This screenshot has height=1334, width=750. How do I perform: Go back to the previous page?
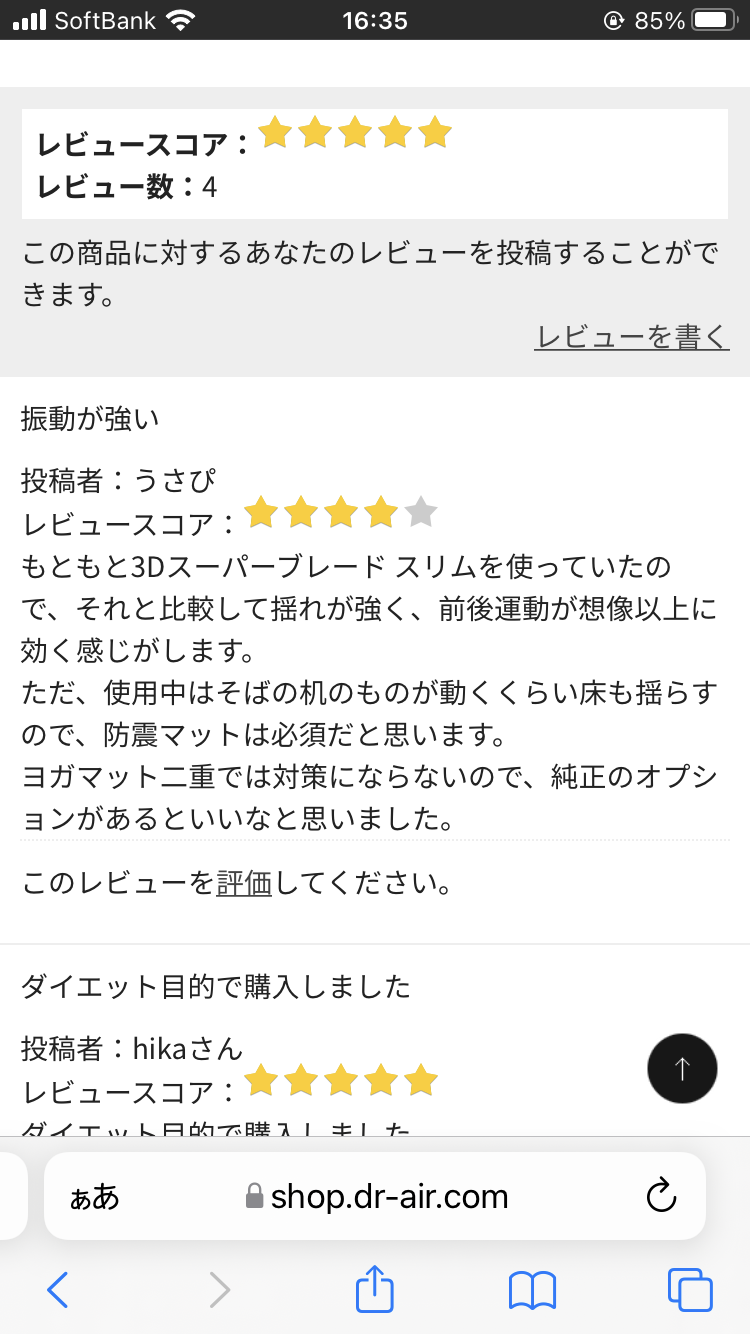point(58,1290)
